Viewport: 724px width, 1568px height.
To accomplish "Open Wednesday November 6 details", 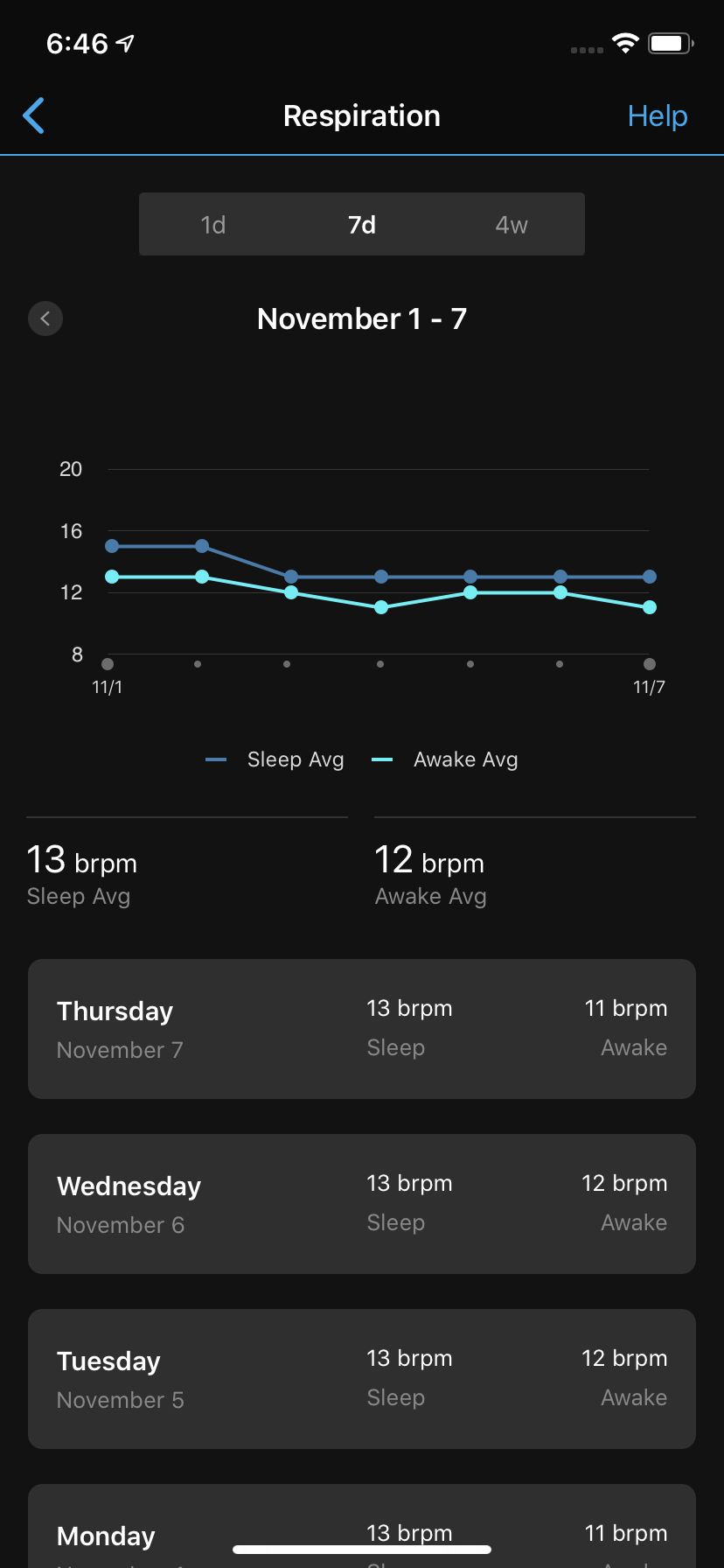I will click(x=362, y=1204).
